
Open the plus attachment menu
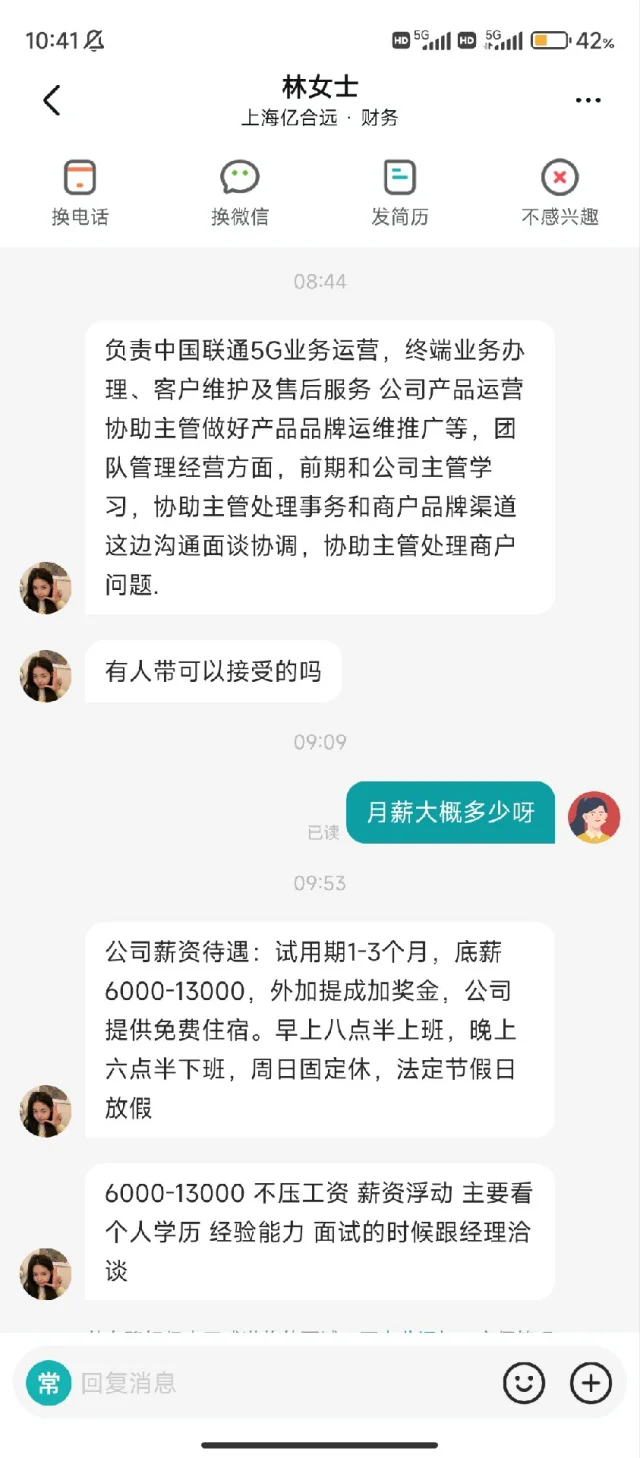(x=591, y=1383)
